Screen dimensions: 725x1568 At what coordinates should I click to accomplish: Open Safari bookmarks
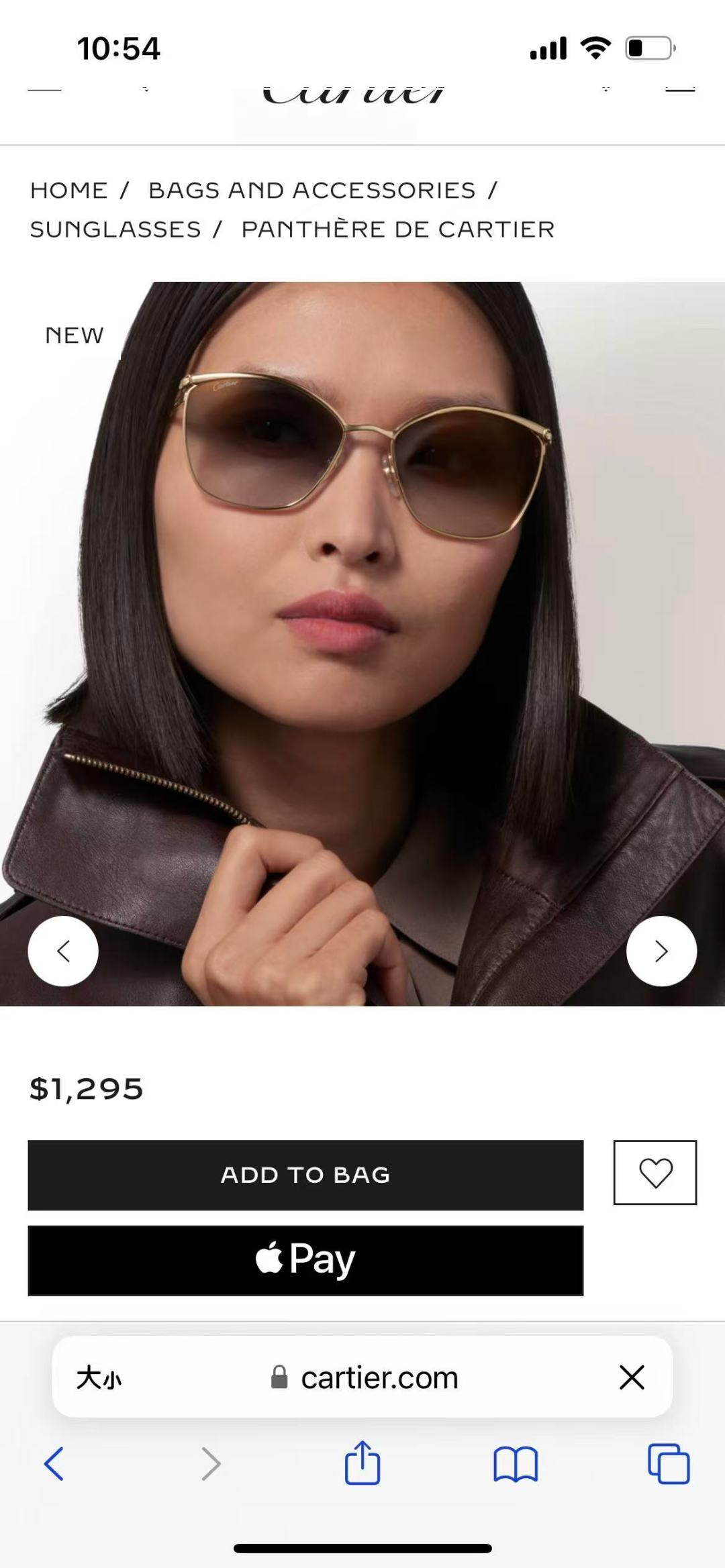point(516,1463)
